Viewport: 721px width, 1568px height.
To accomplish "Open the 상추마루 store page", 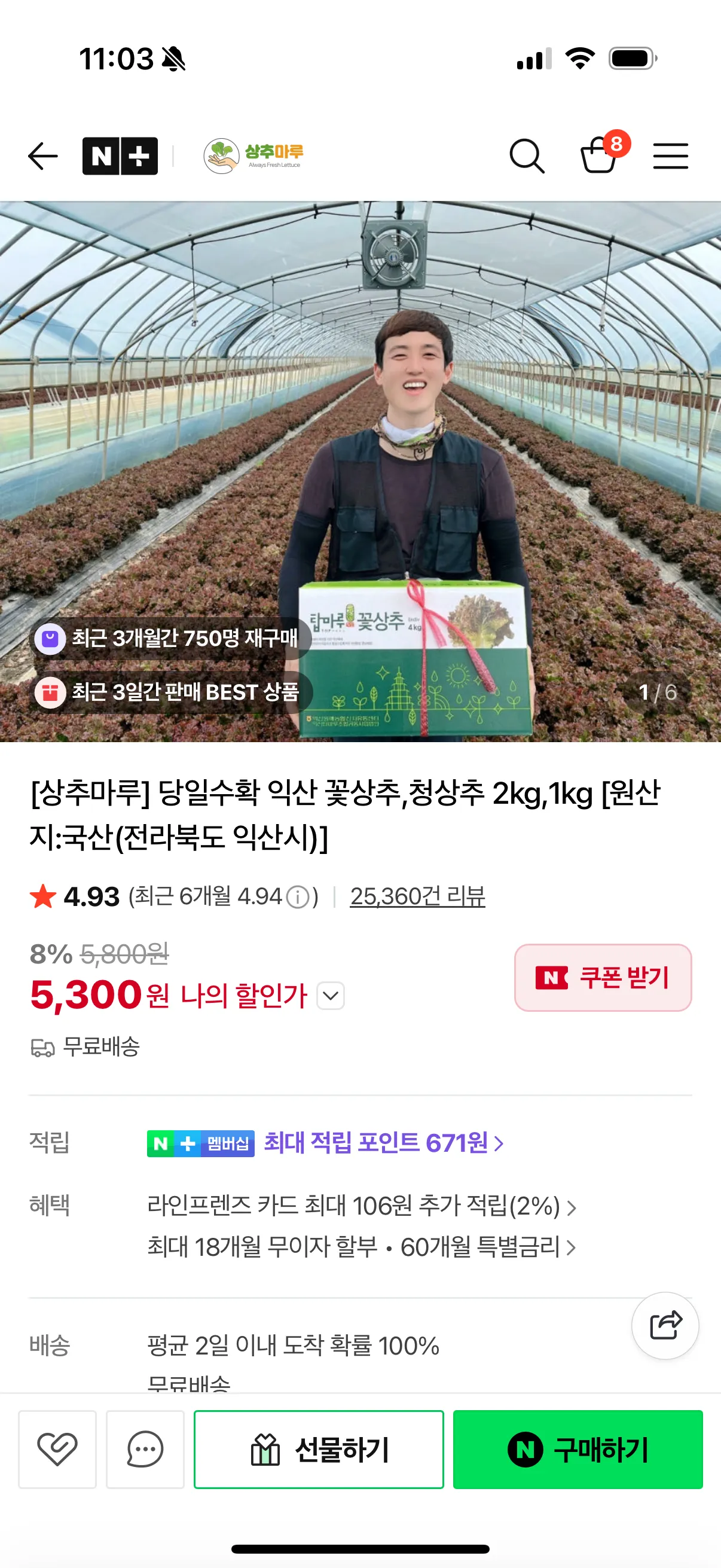I will pyautogui.click(x=253, y=157).
